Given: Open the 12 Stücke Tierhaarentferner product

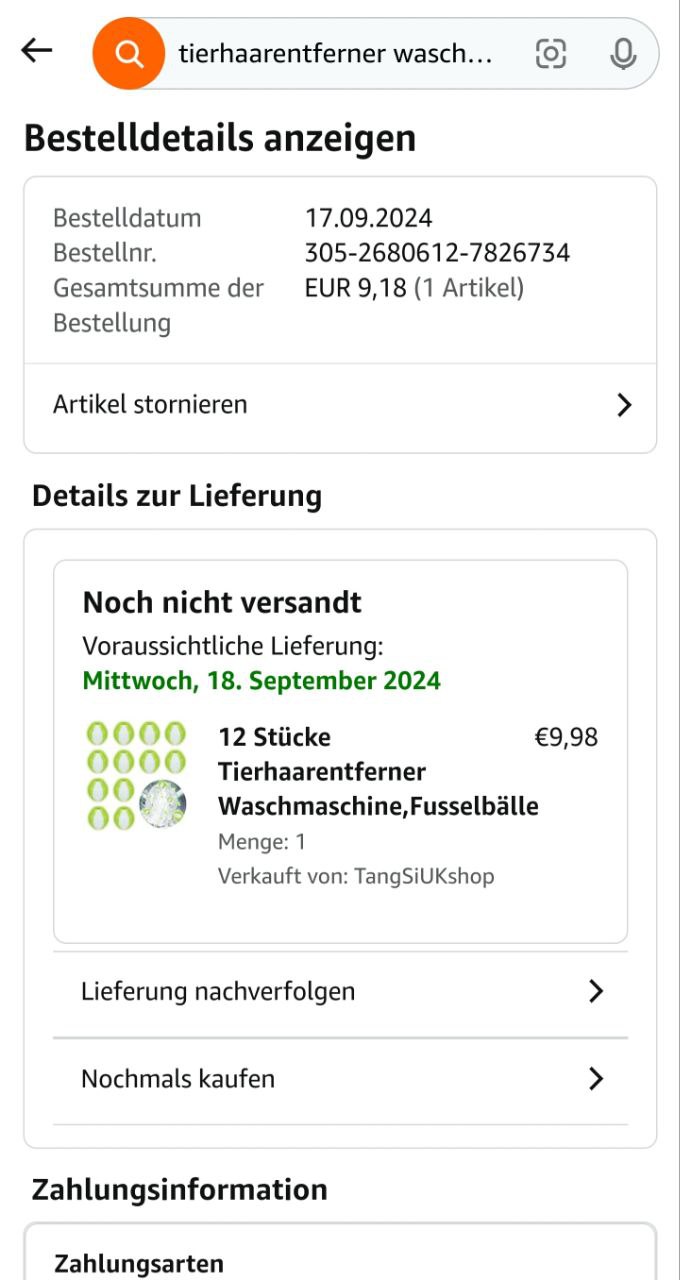Looking at the screenshot, I should (378, 772).
